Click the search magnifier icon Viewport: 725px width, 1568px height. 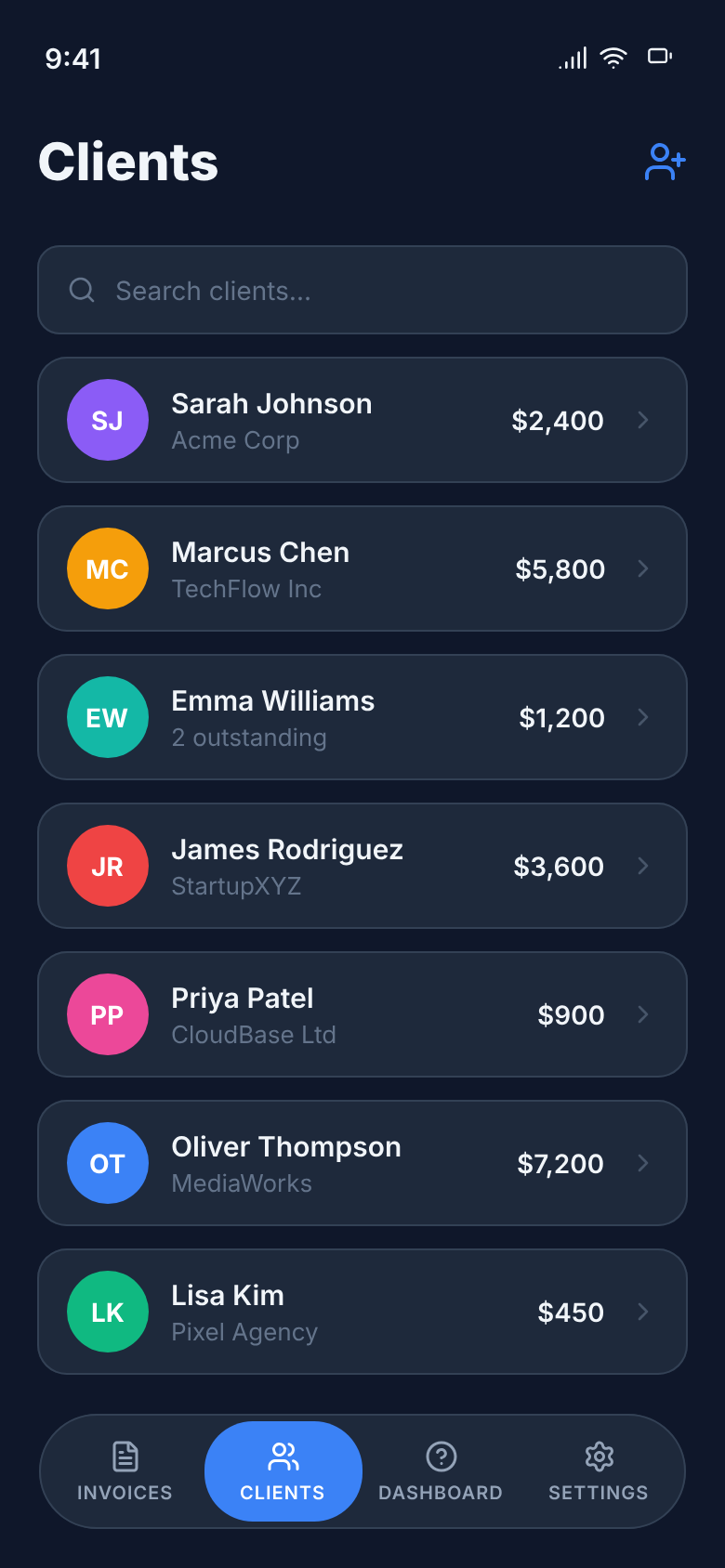pos(82,290)
